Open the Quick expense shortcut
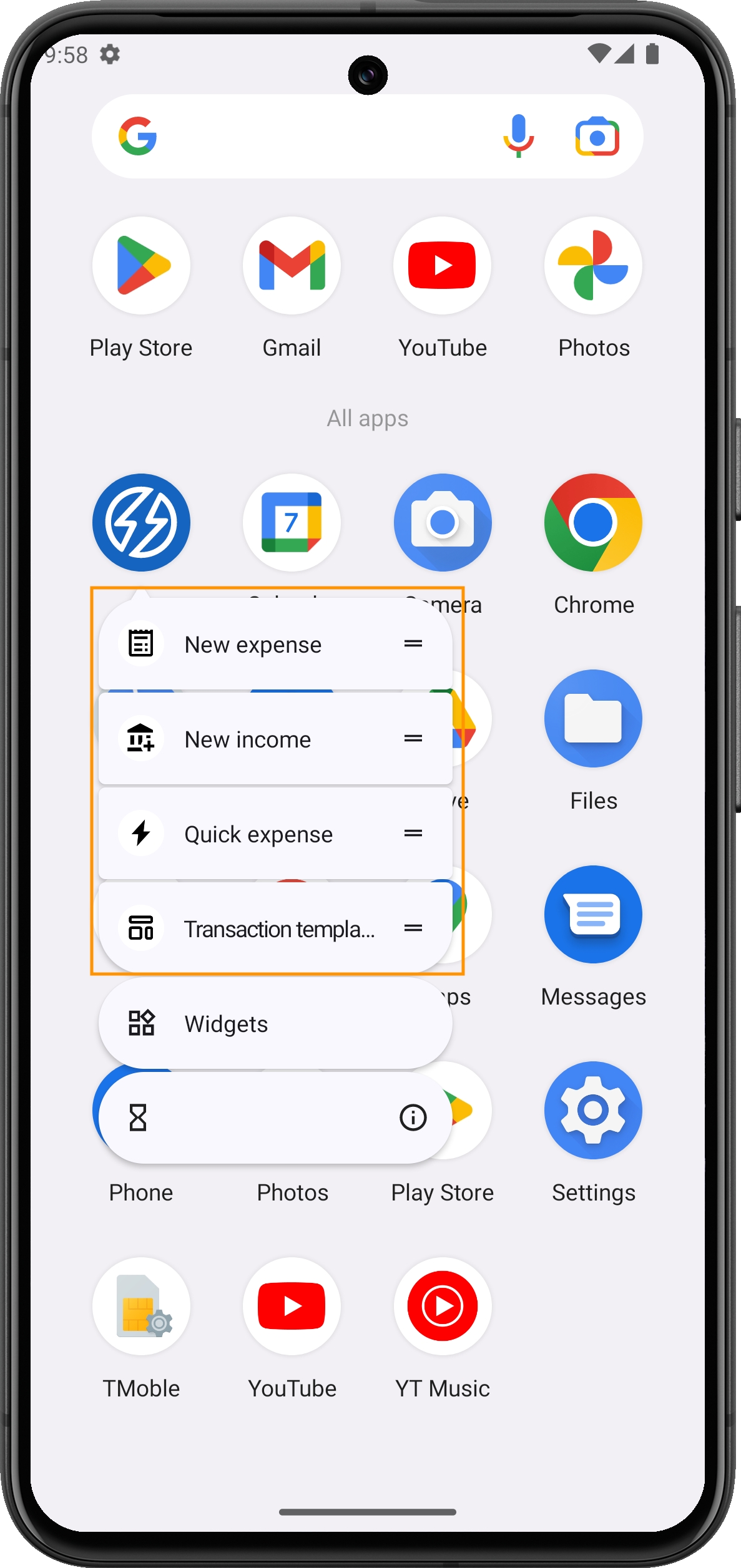This screenshot has height=1568, width=741. point(258,834)
